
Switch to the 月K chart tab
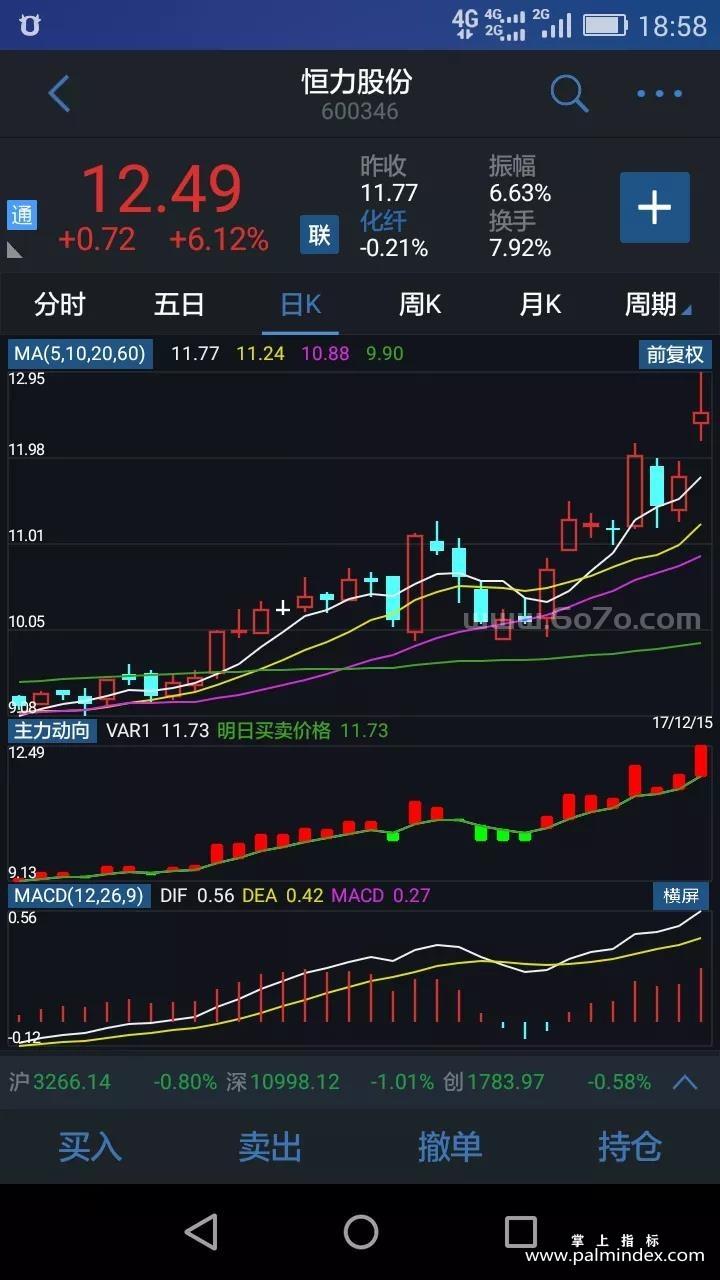pos(540,304)
